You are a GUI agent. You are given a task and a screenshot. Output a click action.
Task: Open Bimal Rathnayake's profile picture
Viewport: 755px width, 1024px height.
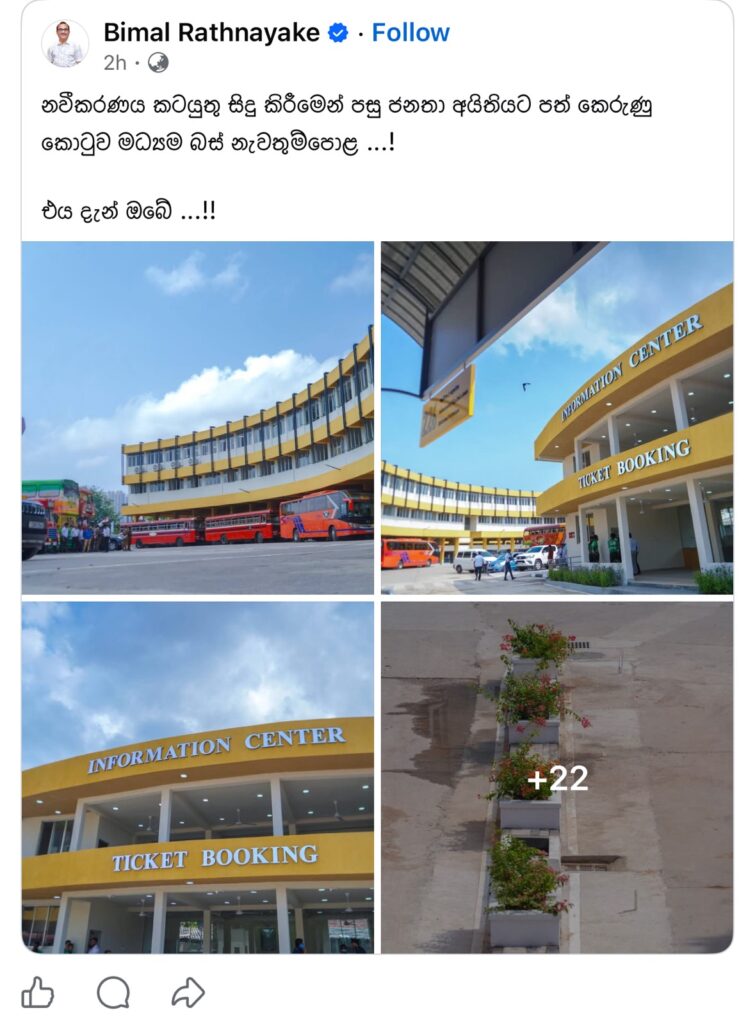point(65,44)
